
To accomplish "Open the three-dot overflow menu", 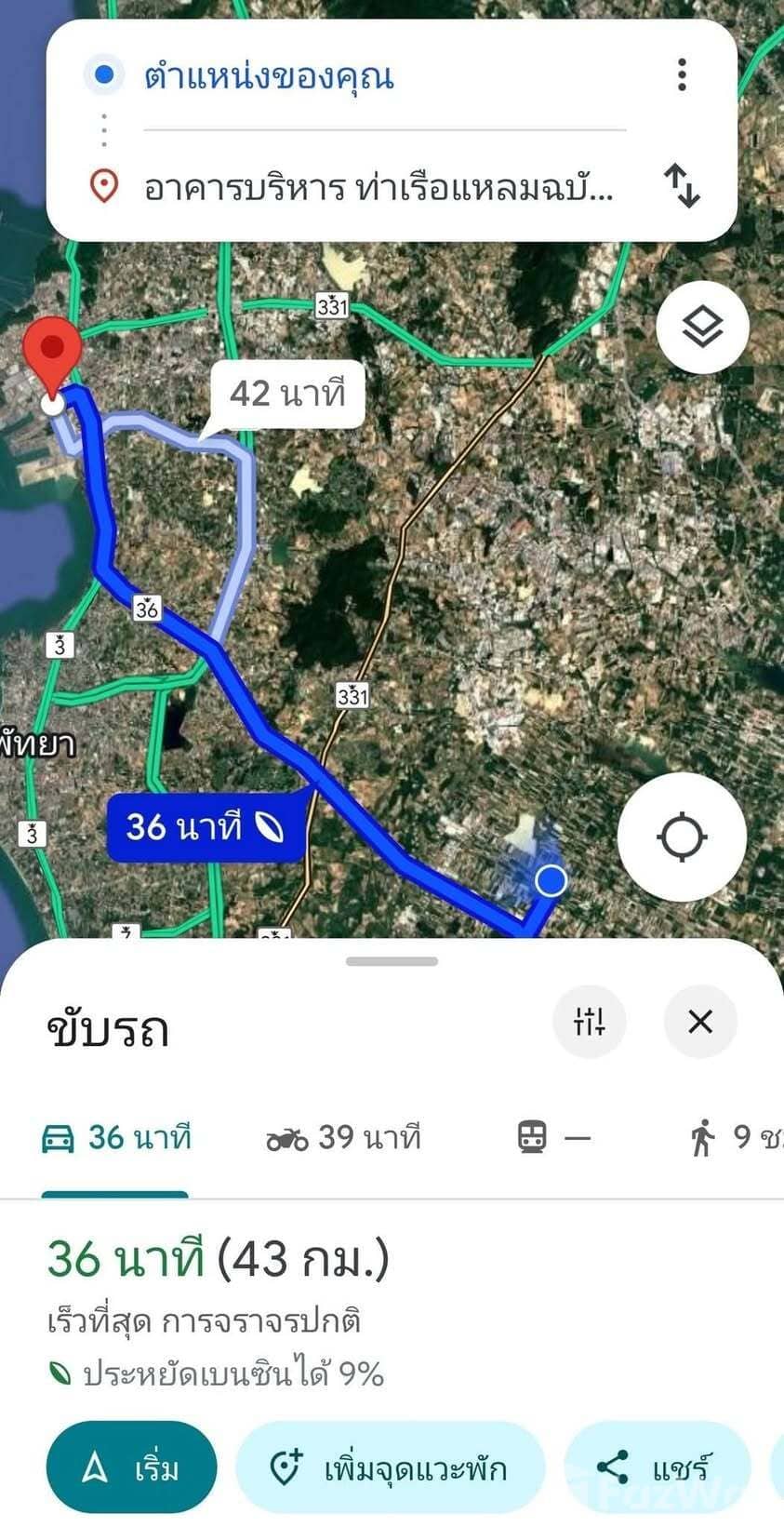I will click(x=681, y=75).
